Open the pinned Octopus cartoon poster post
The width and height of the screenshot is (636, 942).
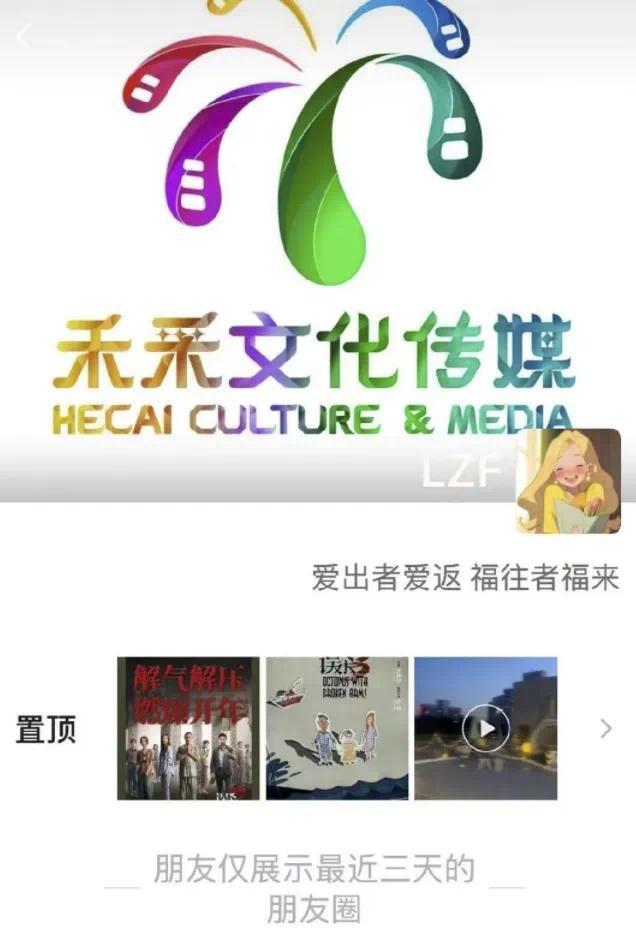(x=337, y=728)
